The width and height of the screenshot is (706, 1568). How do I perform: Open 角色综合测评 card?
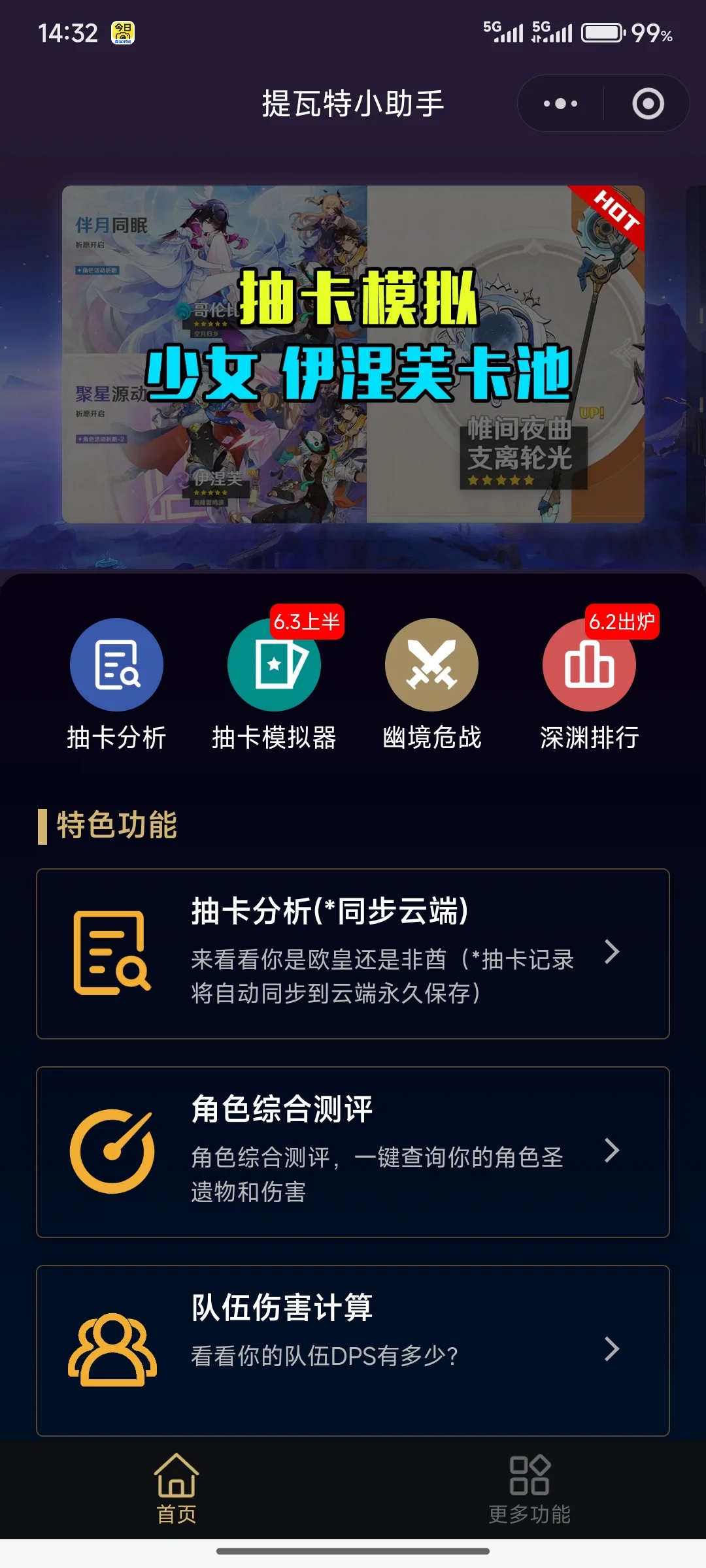[x=353, y=1152]
